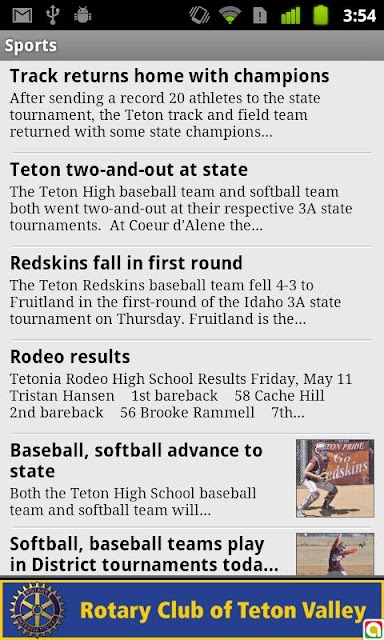View the 'Rodeo results' article
This screenshot has height=640, width=384.
tap(192, 387)
